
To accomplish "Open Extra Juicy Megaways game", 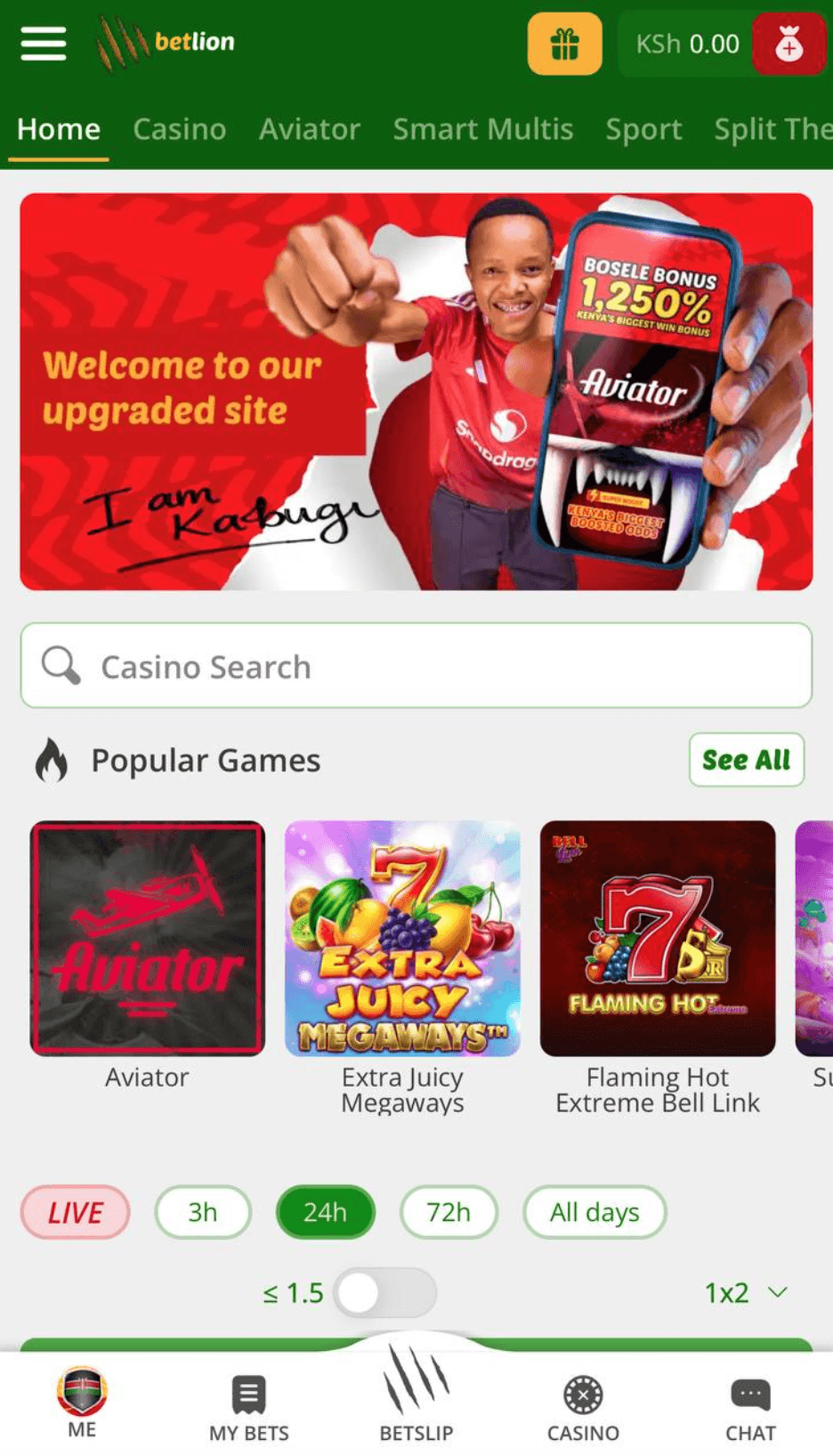I will 402,939.
